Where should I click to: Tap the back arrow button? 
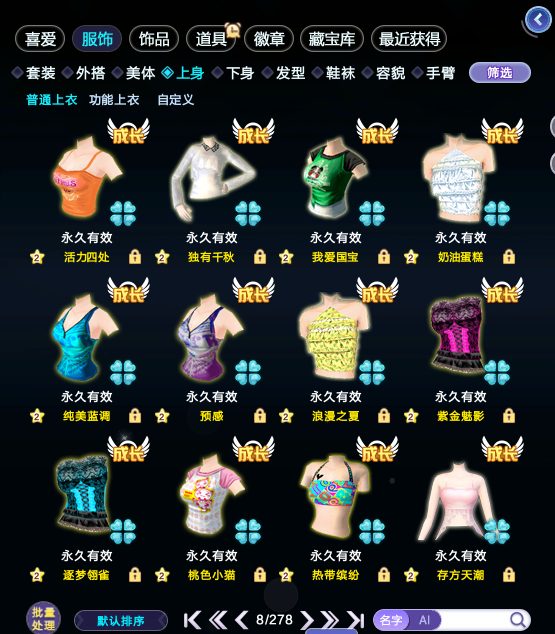coord(538,19)
